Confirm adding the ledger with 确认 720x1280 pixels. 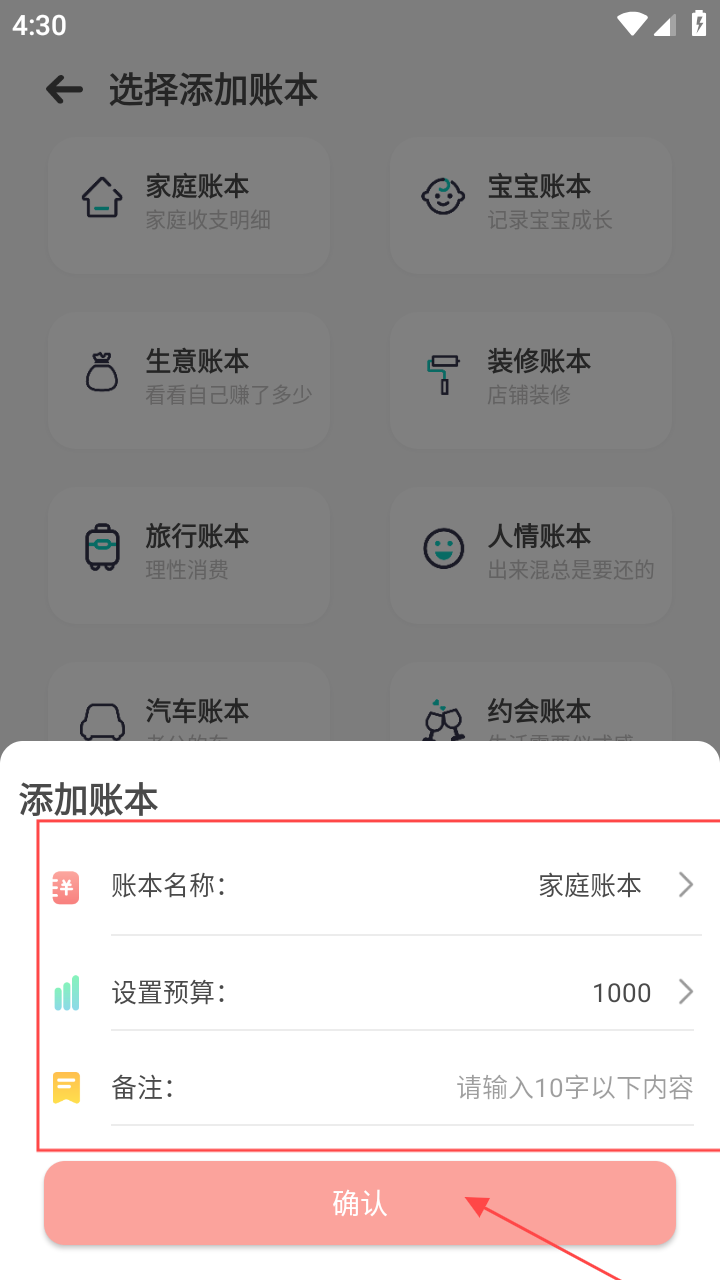click(x=360, y=1203)
